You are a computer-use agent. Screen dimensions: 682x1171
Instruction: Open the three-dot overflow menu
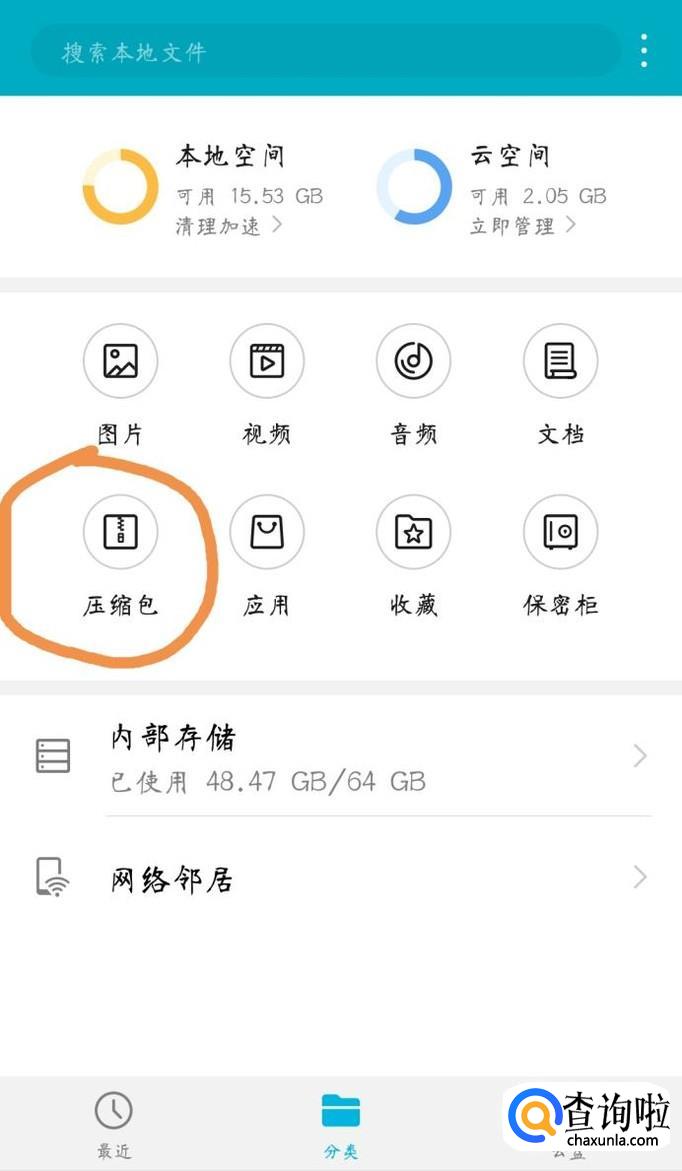coord(644,52)
